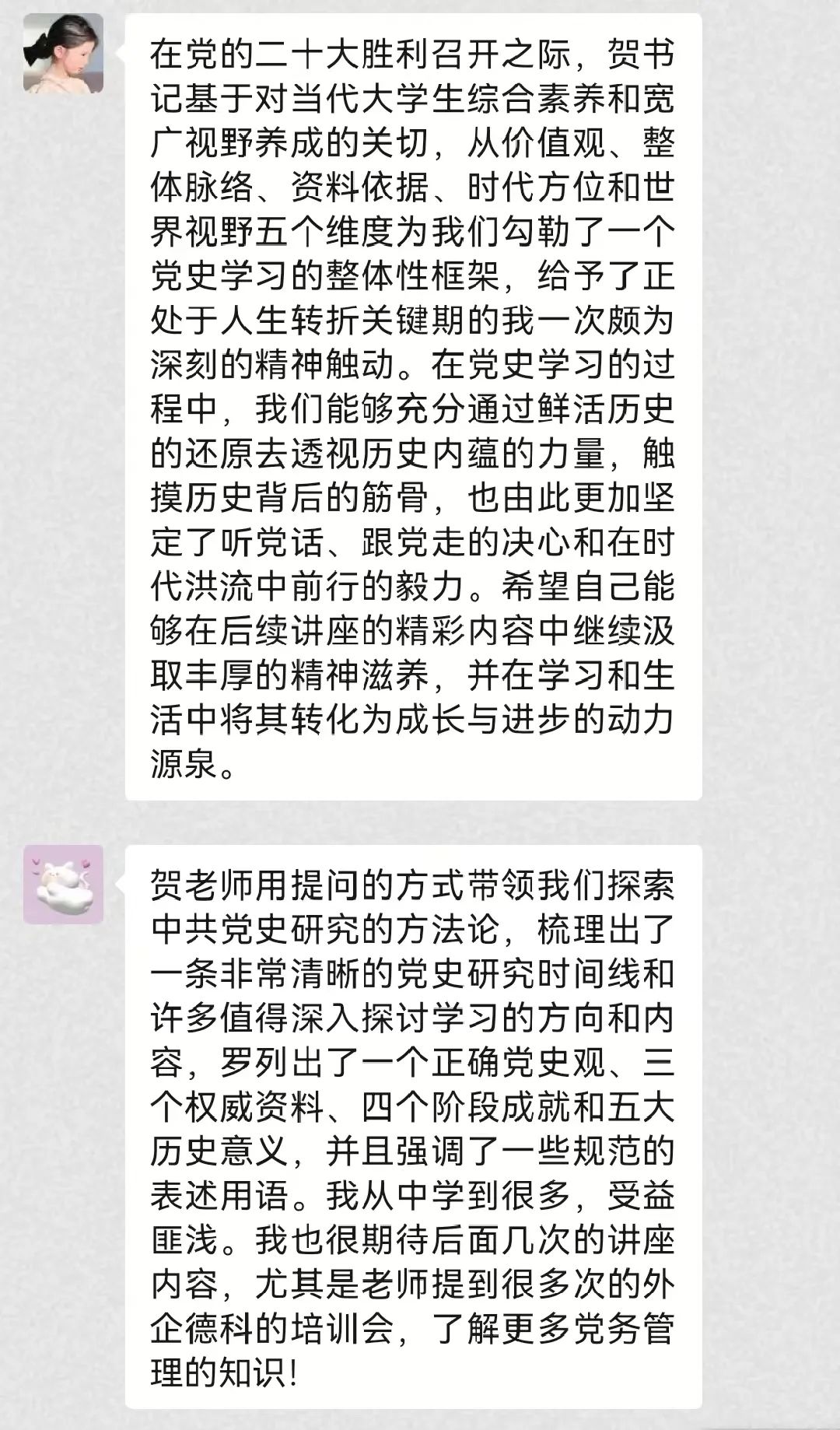Open profile of the white cat avatar sender

63,885
